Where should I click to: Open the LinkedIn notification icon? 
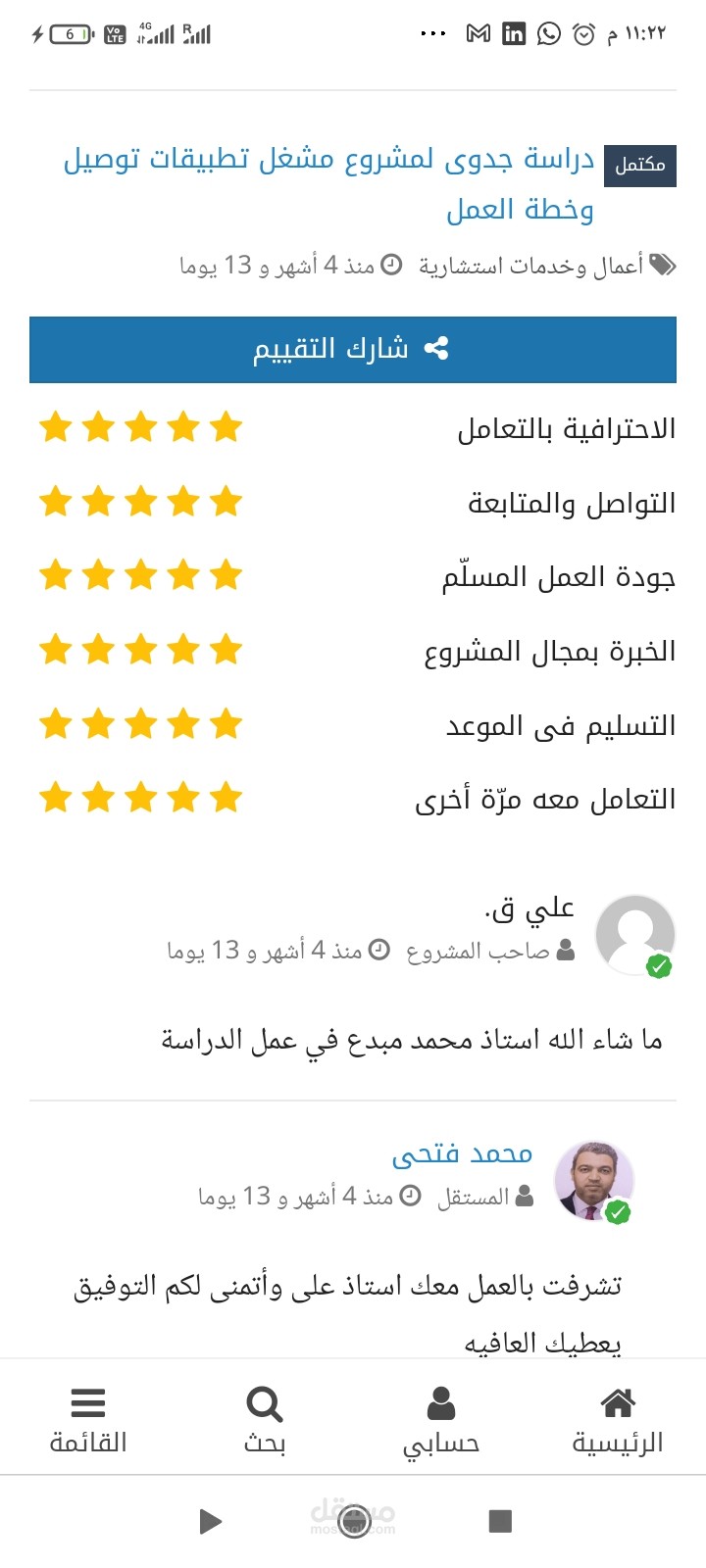(513, 34)
